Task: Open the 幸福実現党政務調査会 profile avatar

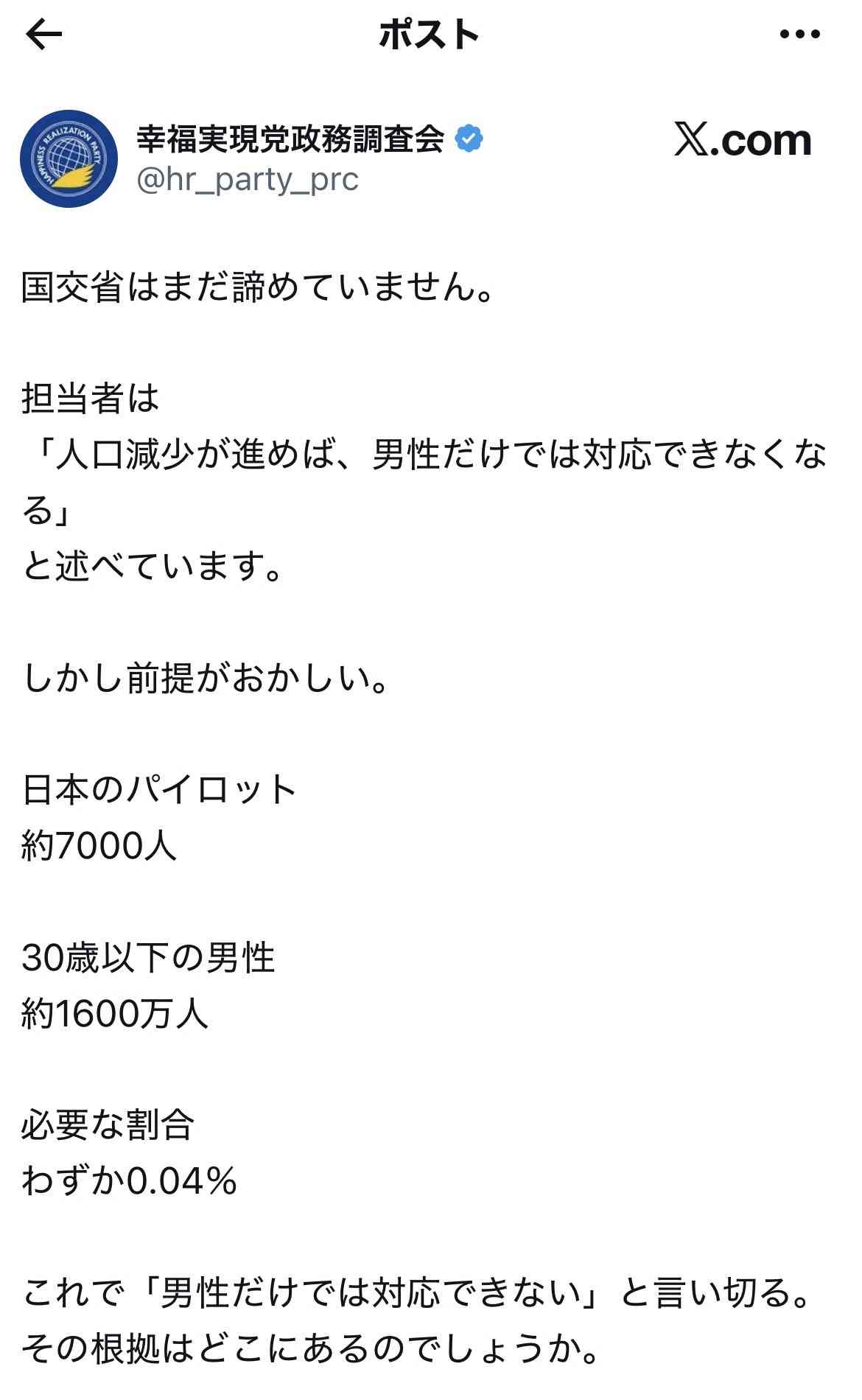Action: tap(69, 158)
